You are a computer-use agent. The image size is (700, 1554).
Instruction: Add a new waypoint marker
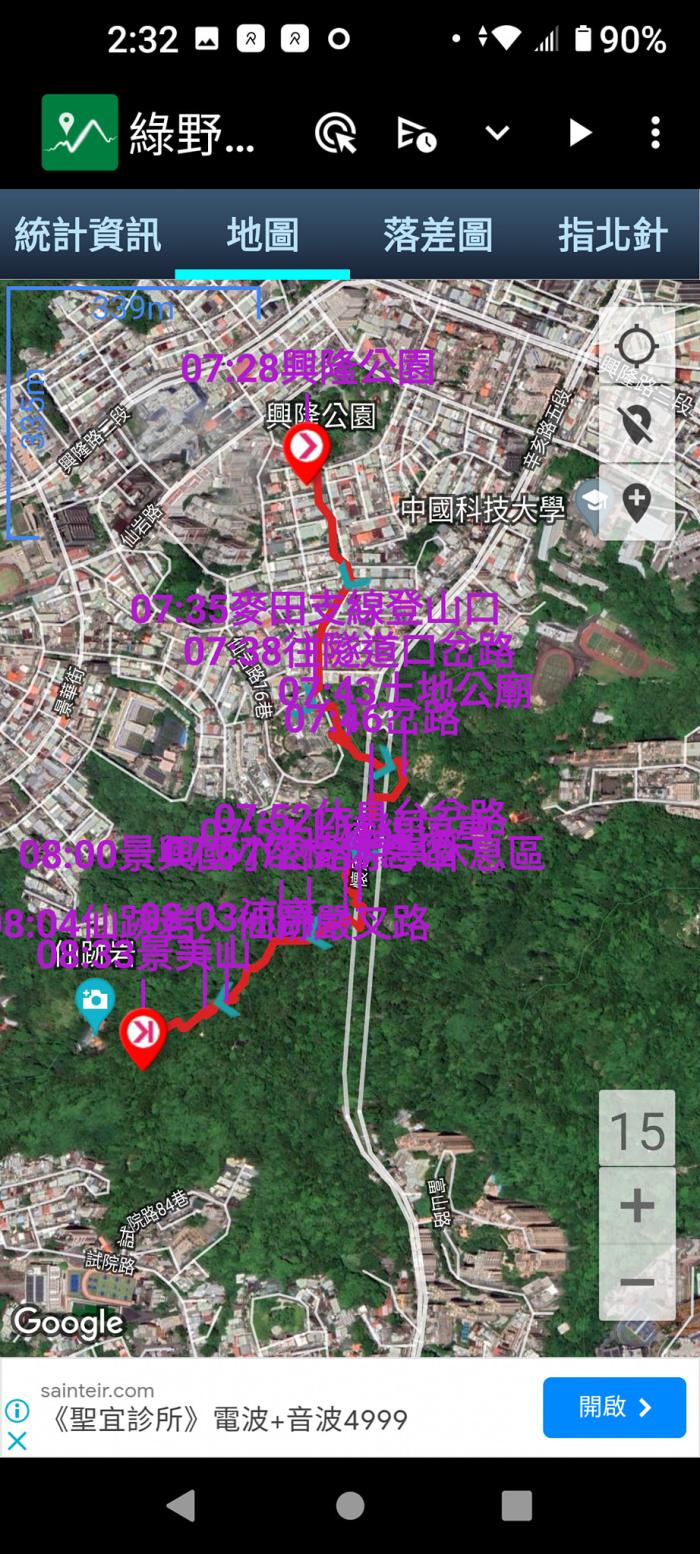(x=637, y=502)
